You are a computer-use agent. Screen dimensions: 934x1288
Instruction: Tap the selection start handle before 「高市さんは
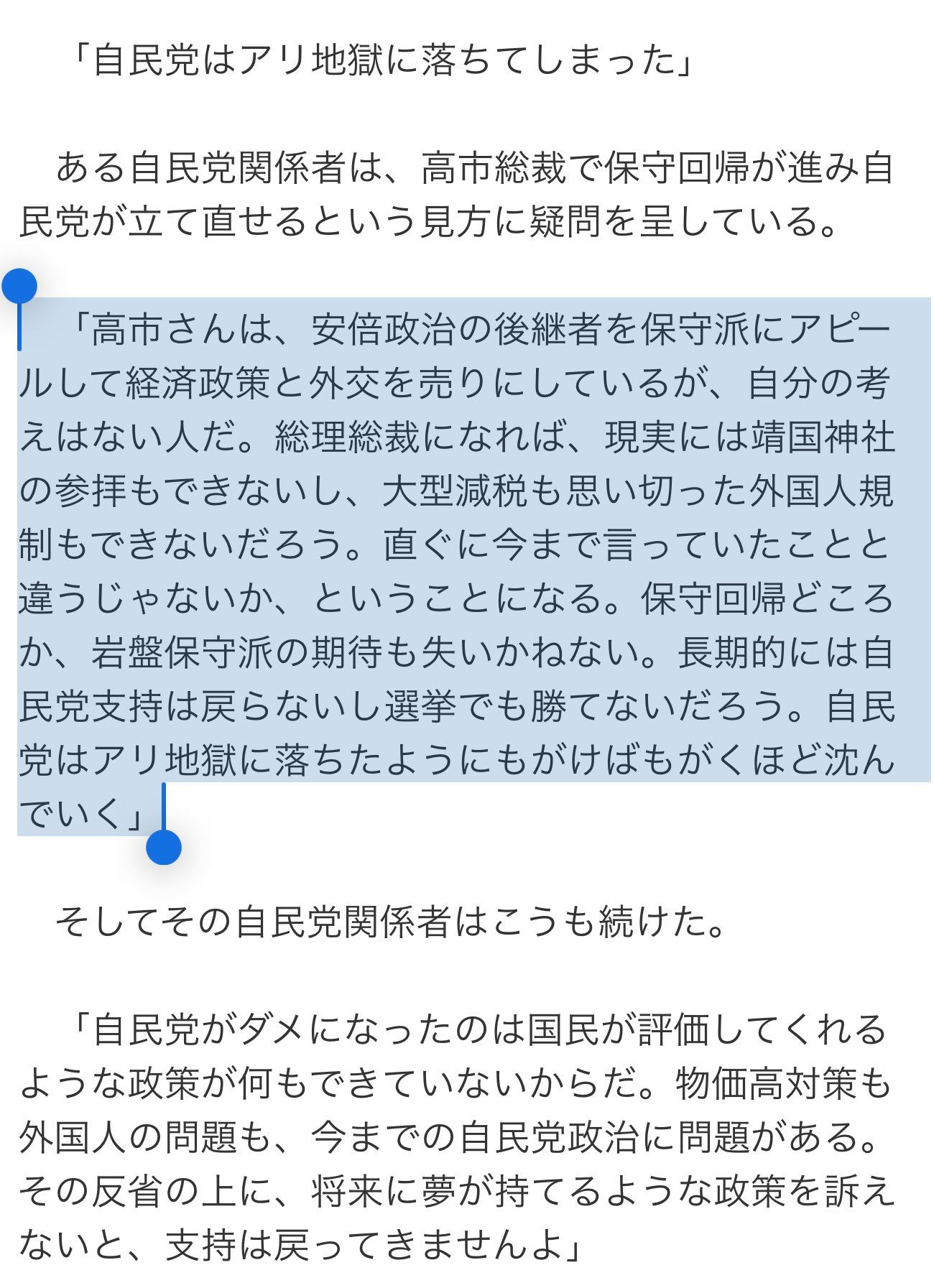pos(19,287)
